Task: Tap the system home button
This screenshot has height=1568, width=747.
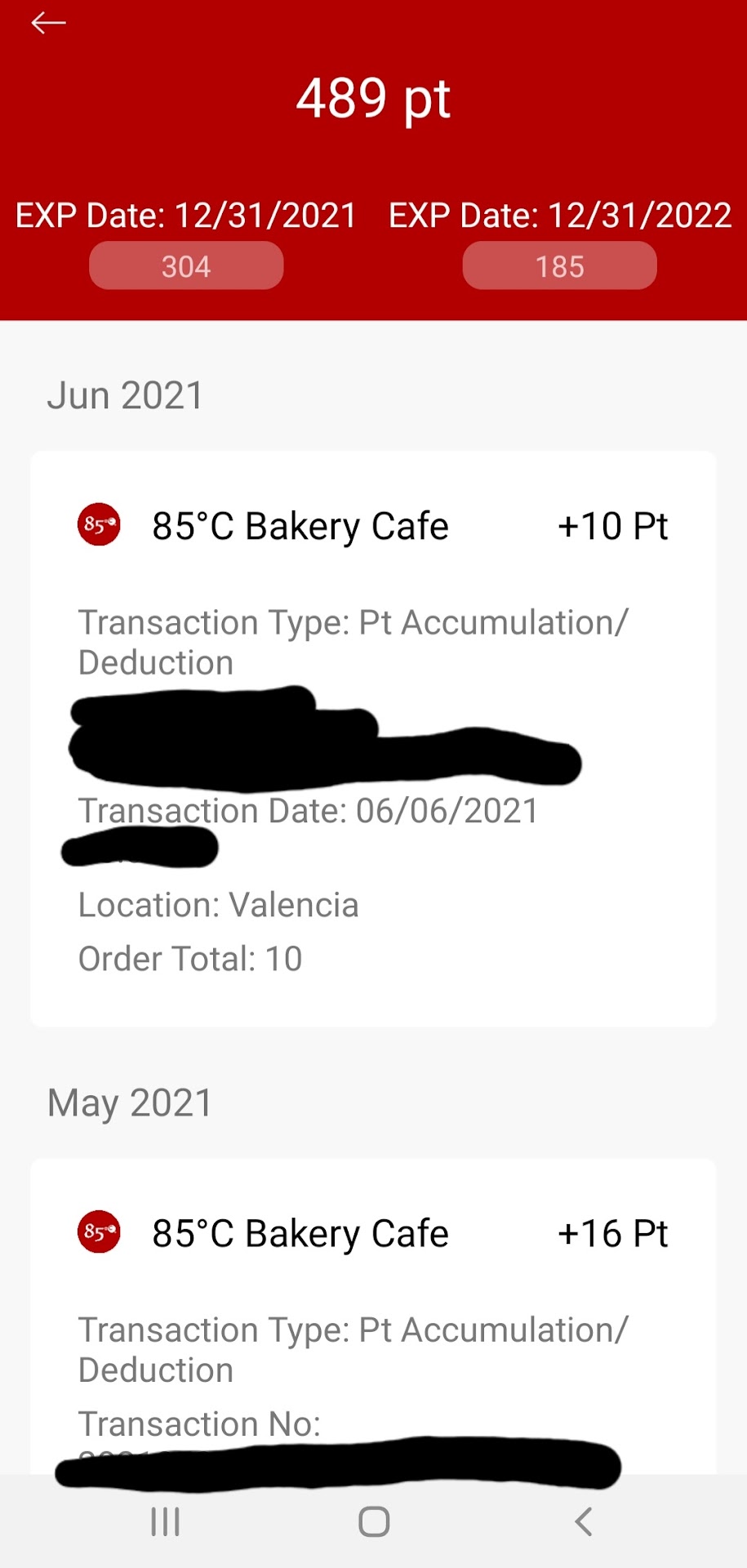Action: [374, 1521]
